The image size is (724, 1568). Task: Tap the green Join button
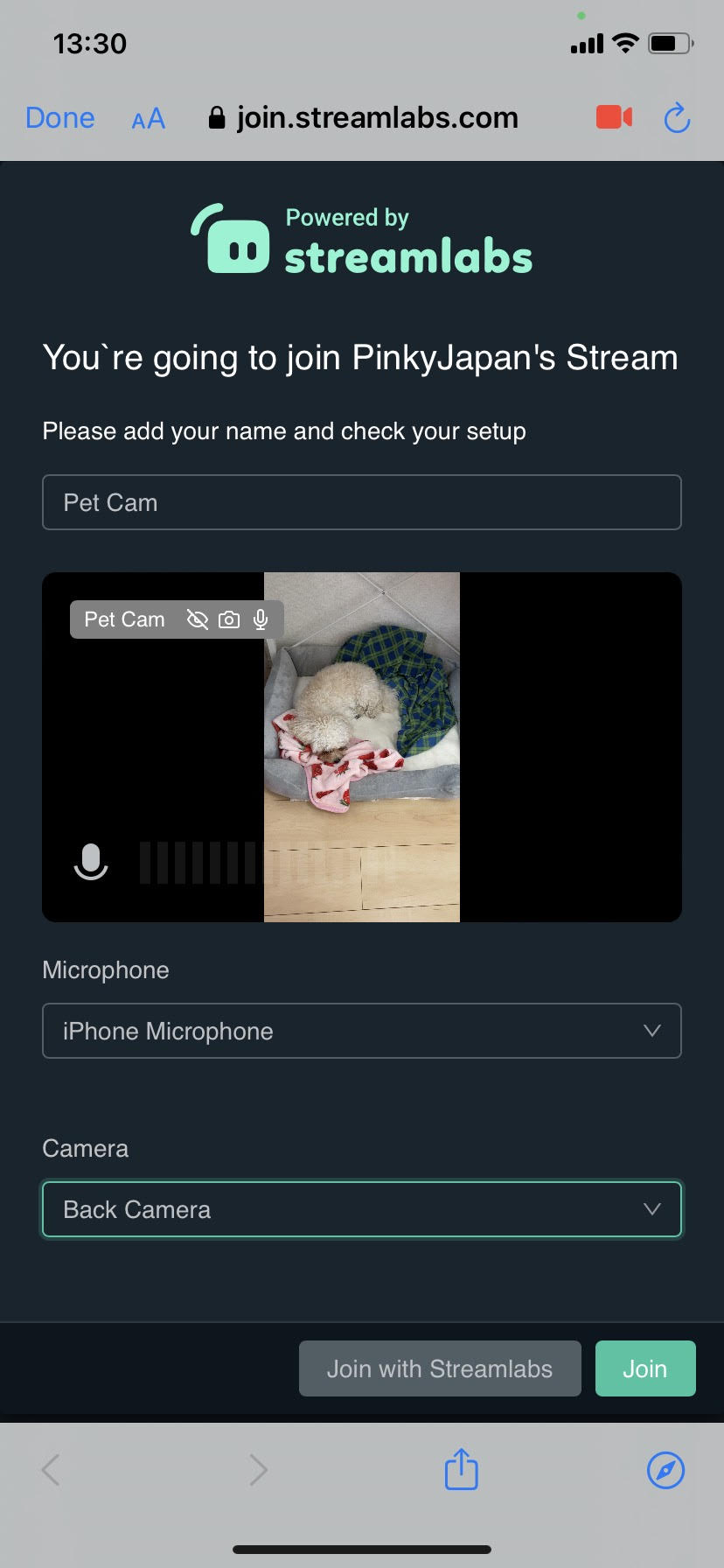coord(645,1368)
